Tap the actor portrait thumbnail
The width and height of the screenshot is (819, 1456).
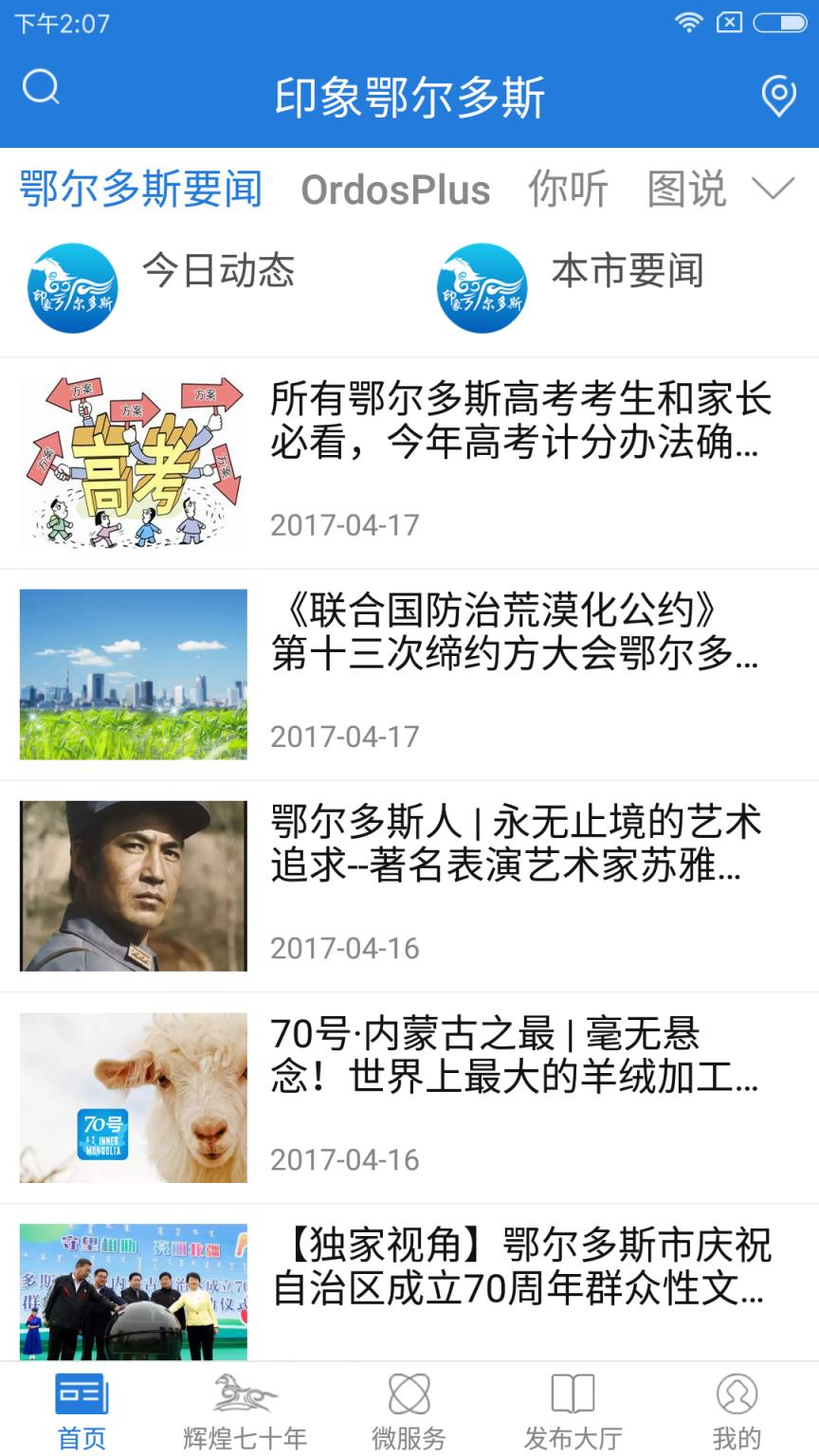[x=132, y=885]
